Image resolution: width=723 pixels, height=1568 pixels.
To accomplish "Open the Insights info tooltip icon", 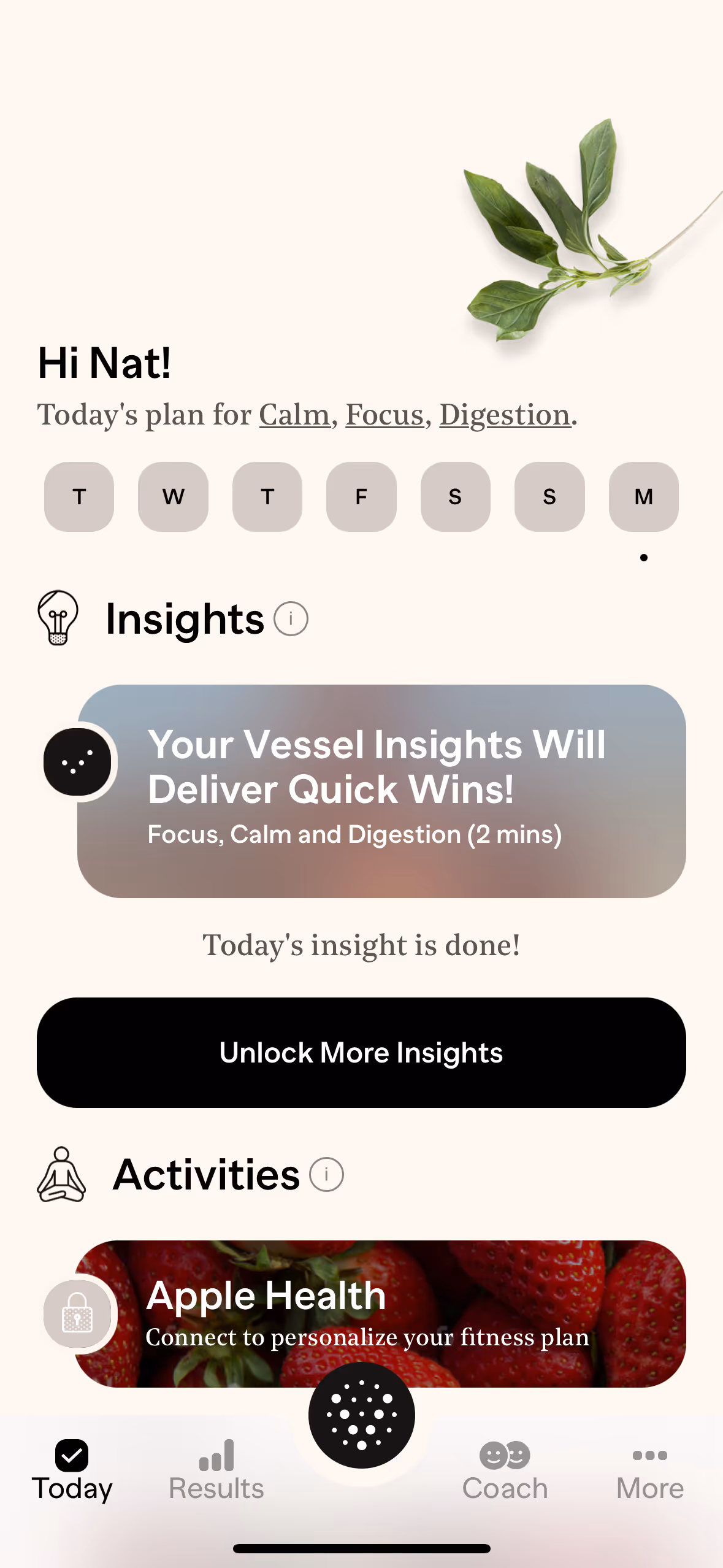I will (x=291, y=619).
